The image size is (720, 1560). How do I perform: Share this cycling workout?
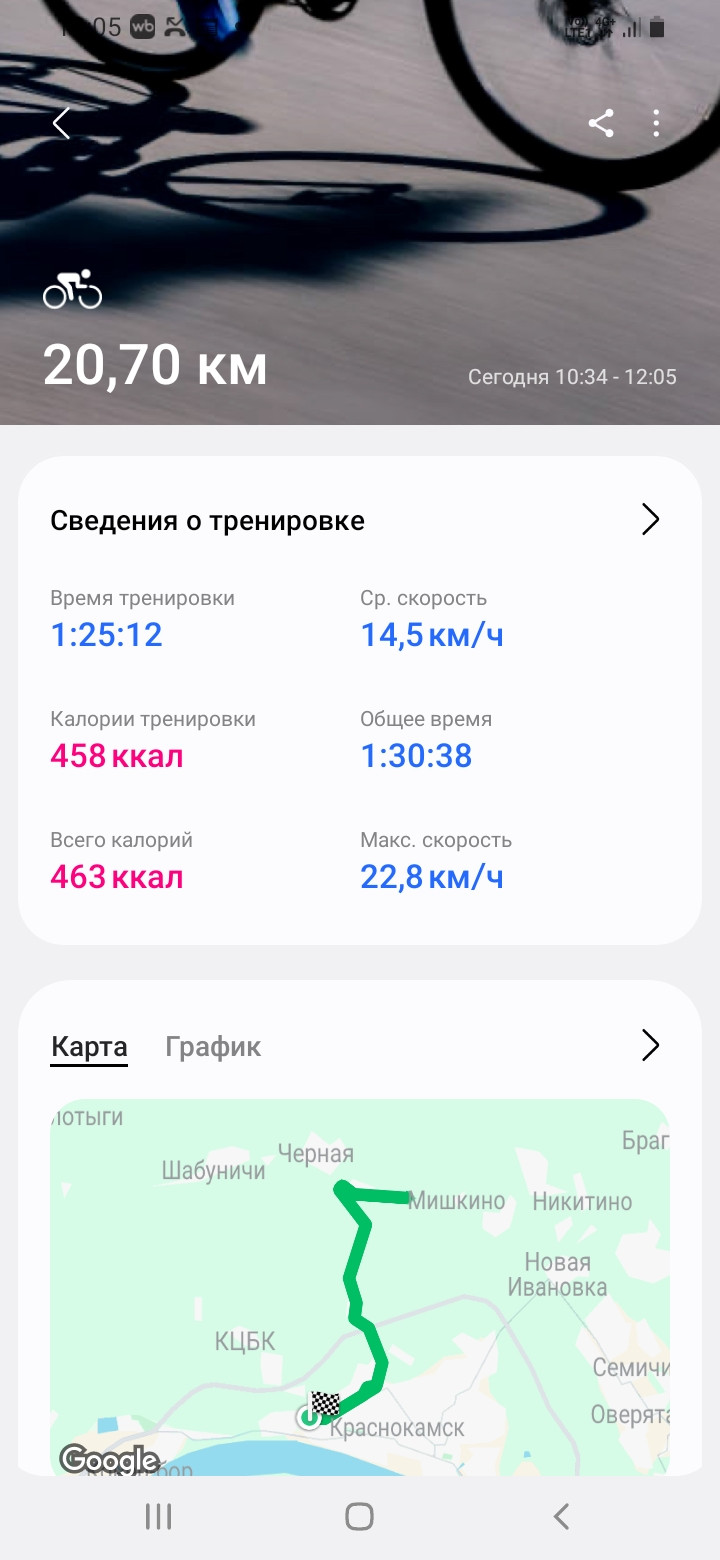tap(601, 123)
